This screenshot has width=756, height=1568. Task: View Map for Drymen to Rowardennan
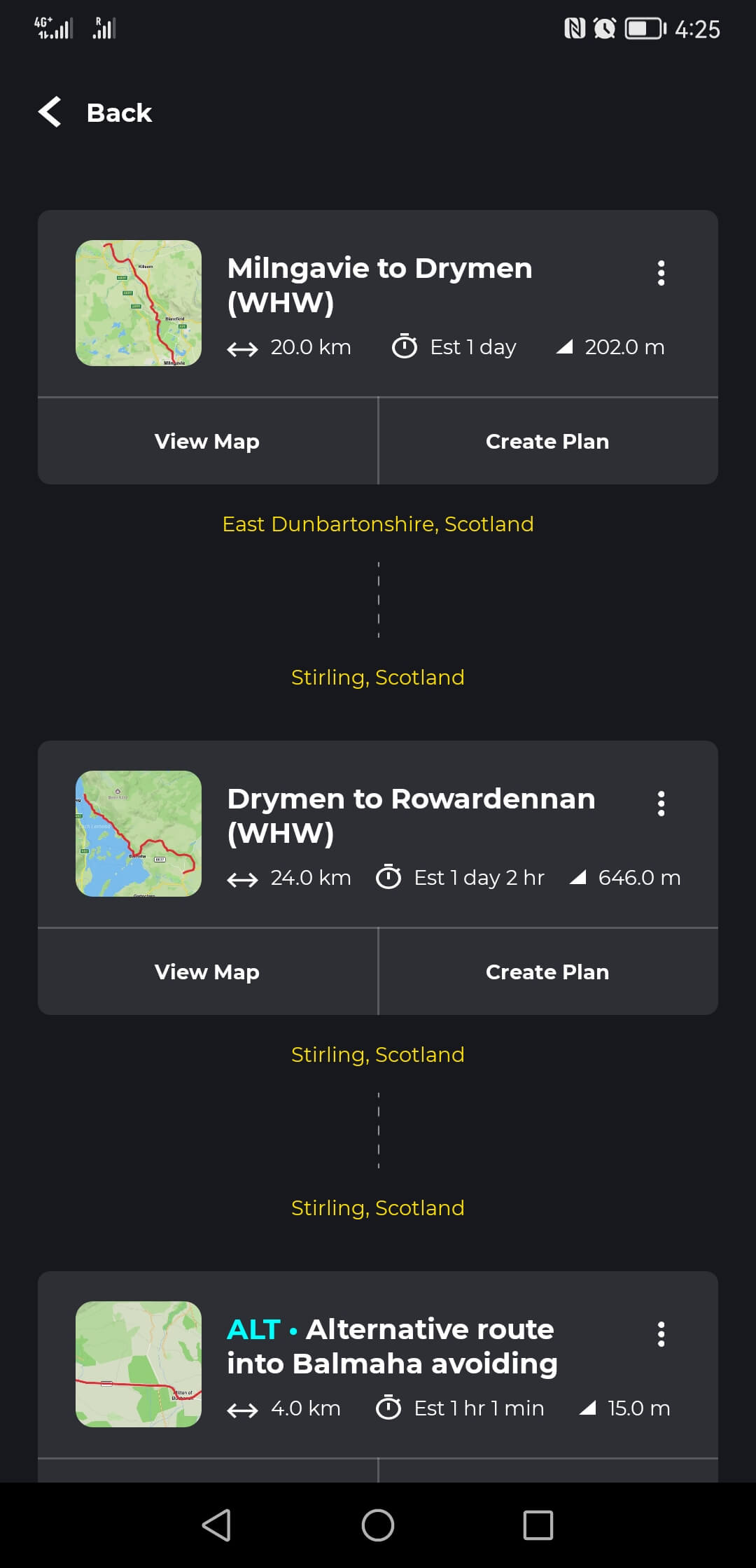click(x=207, y=972)
